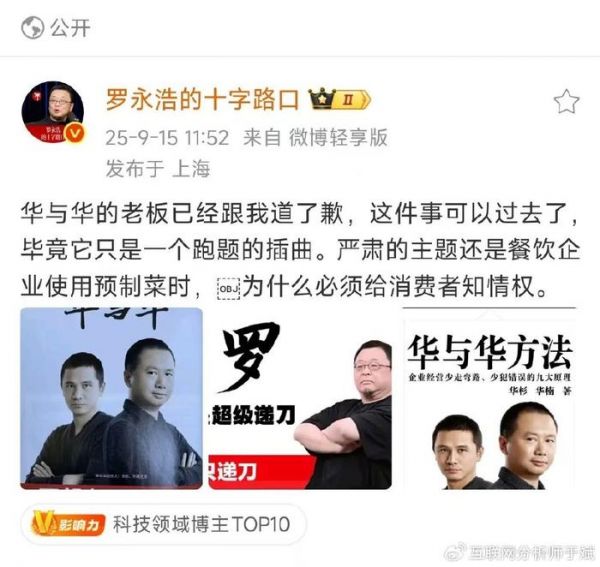This screenshot has width=600, height=567.
Task: Tap the username 罗永浩的十字路口
Action: coord(203,100)
